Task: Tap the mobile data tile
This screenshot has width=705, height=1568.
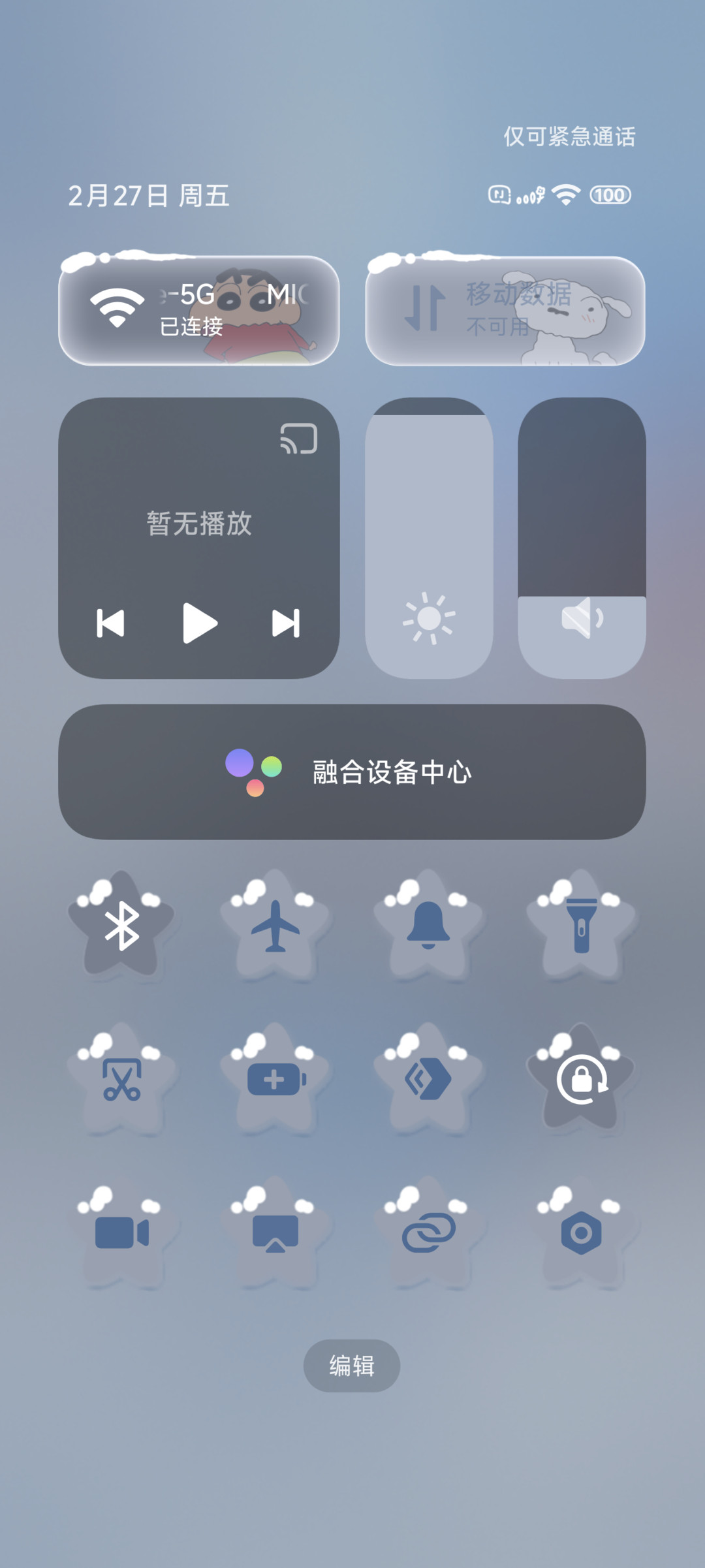Action: tap(505, 310)
